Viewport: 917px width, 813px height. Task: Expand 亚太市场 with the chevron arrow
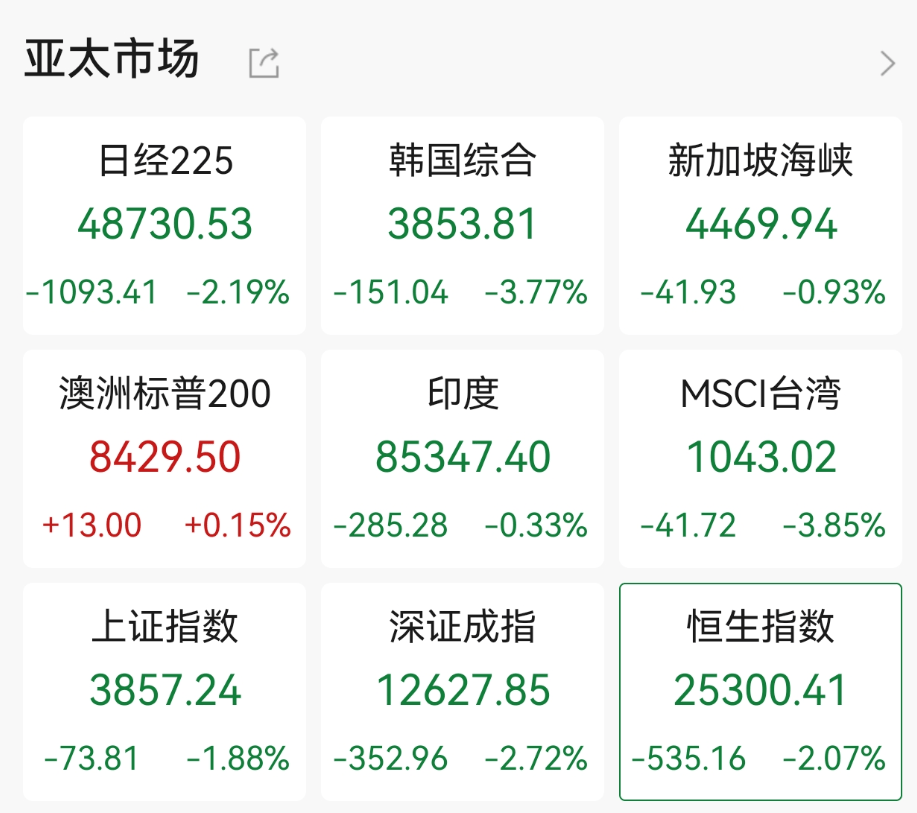(887, 64)
